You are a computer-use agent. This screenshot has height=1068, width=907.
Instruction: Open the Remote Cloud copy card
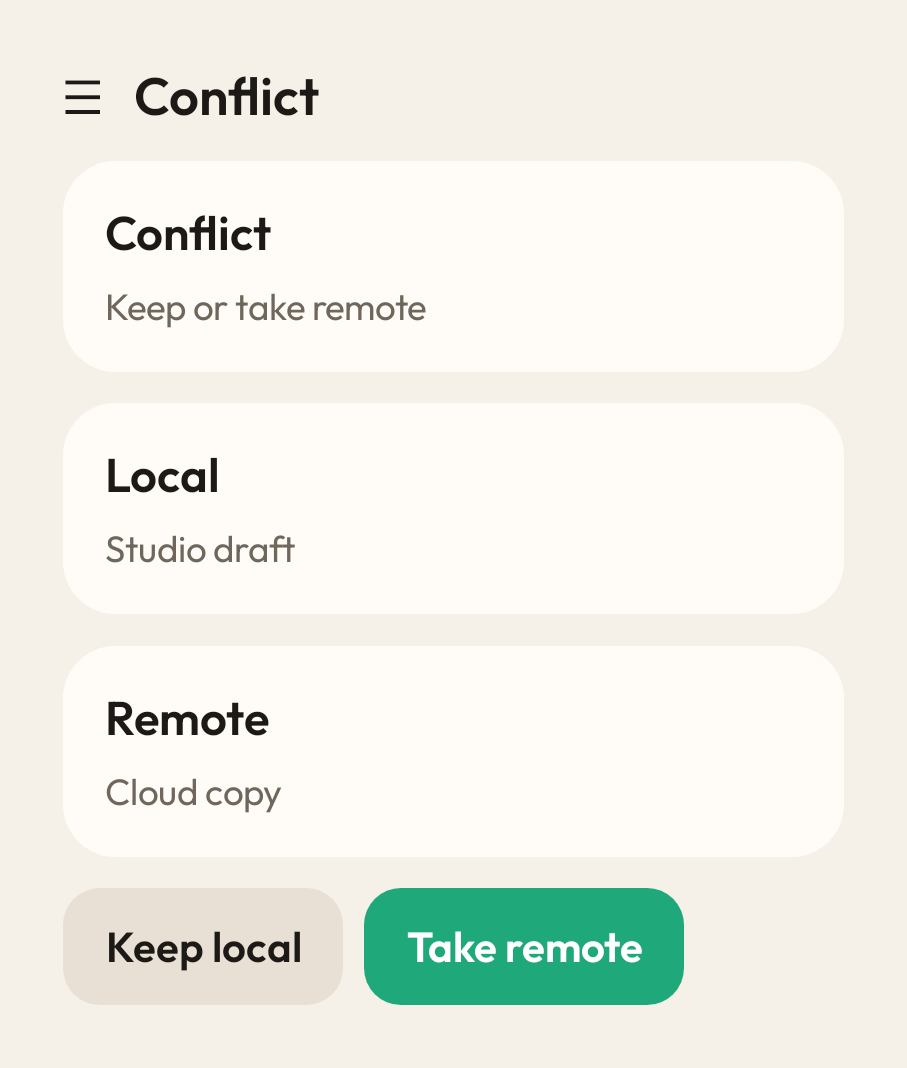tap(454, 751)
